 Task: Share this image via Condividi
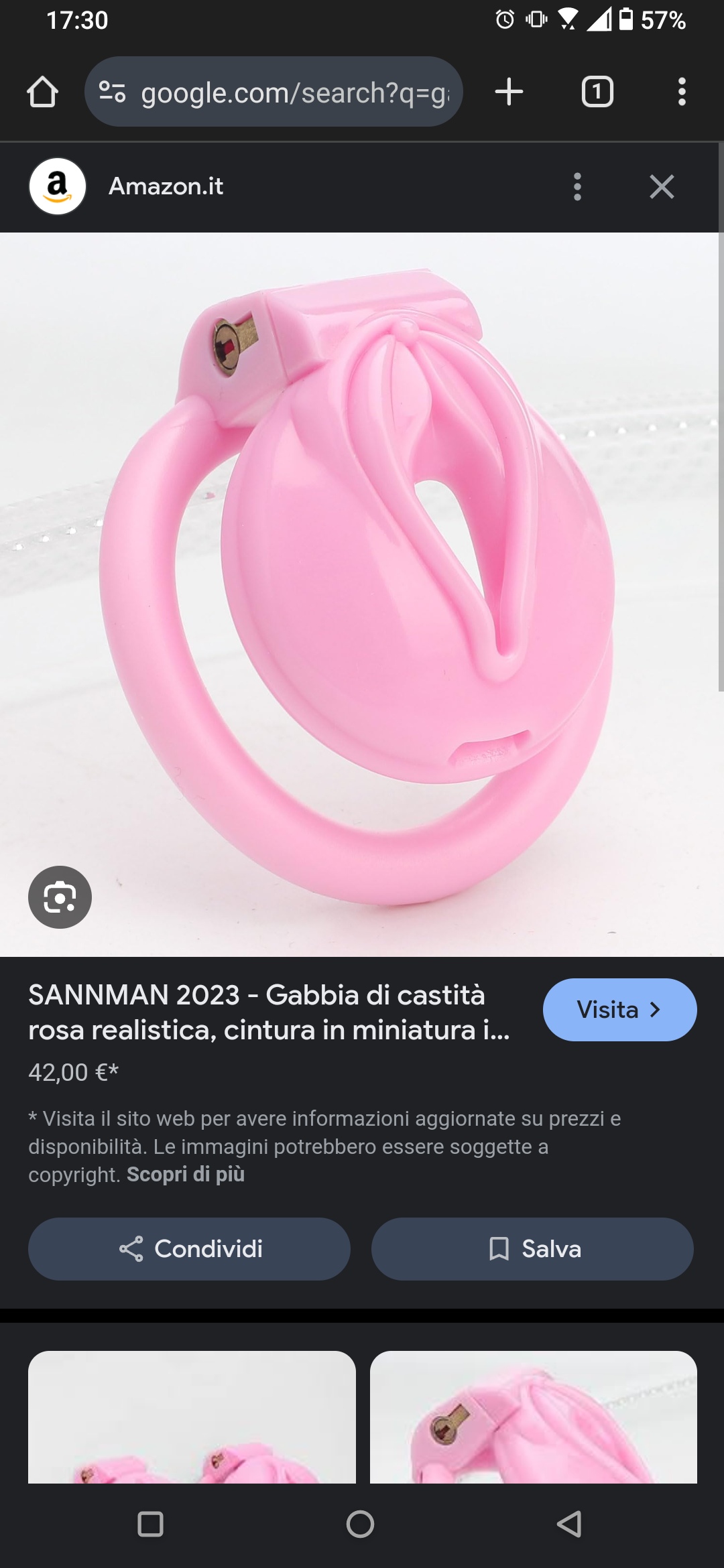189,1249
